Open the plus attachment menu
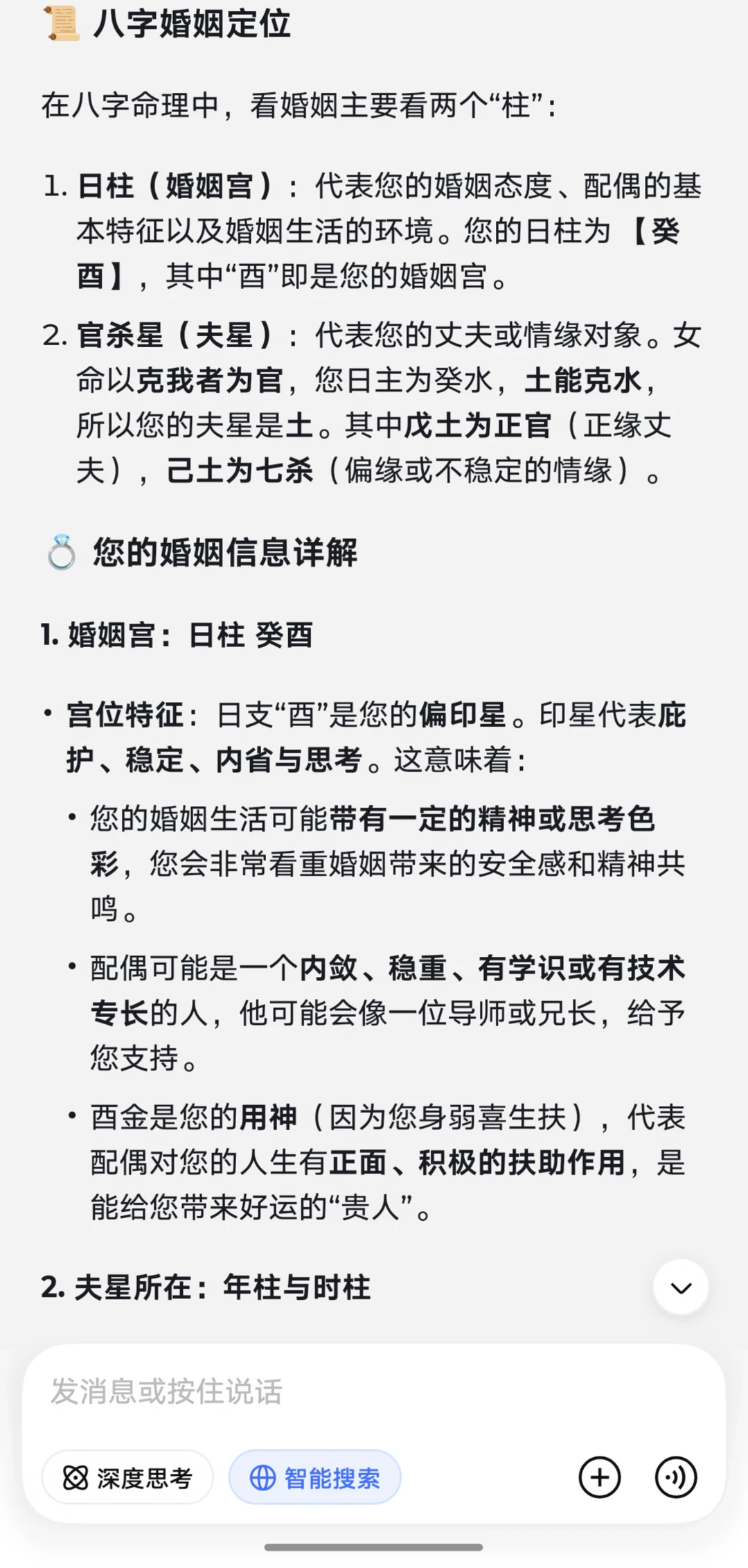 [x=600, y=1477]
